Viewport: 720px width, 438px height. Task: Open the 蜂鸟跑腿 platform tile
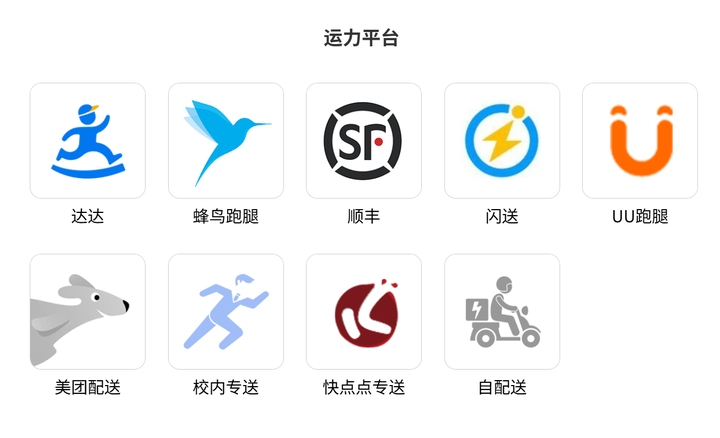click(226, 141)
